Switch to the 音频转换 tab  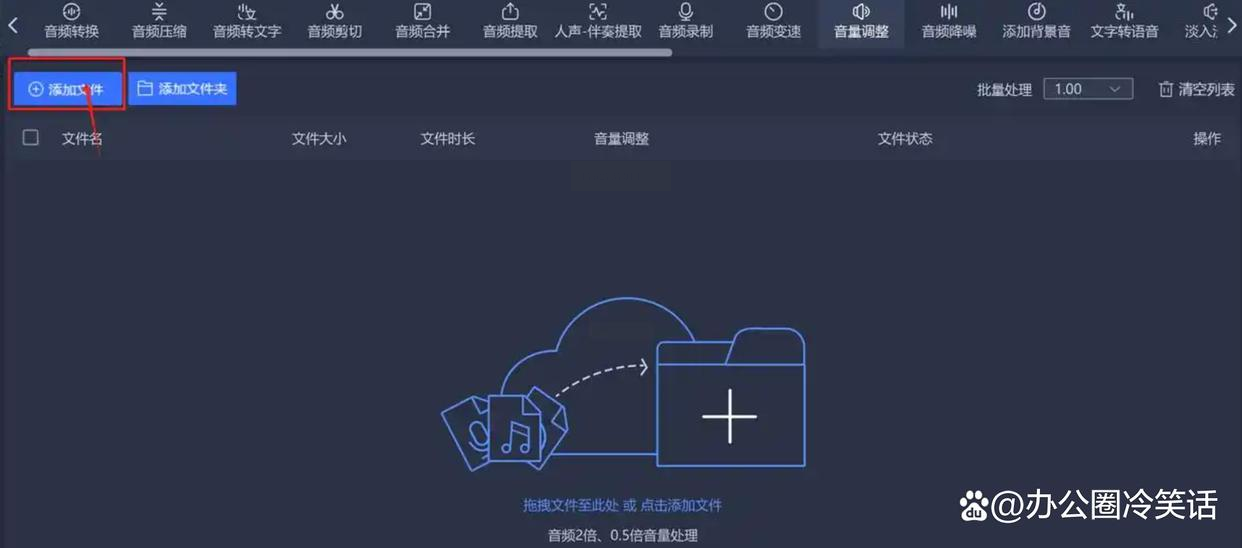(x=71, y=21)
